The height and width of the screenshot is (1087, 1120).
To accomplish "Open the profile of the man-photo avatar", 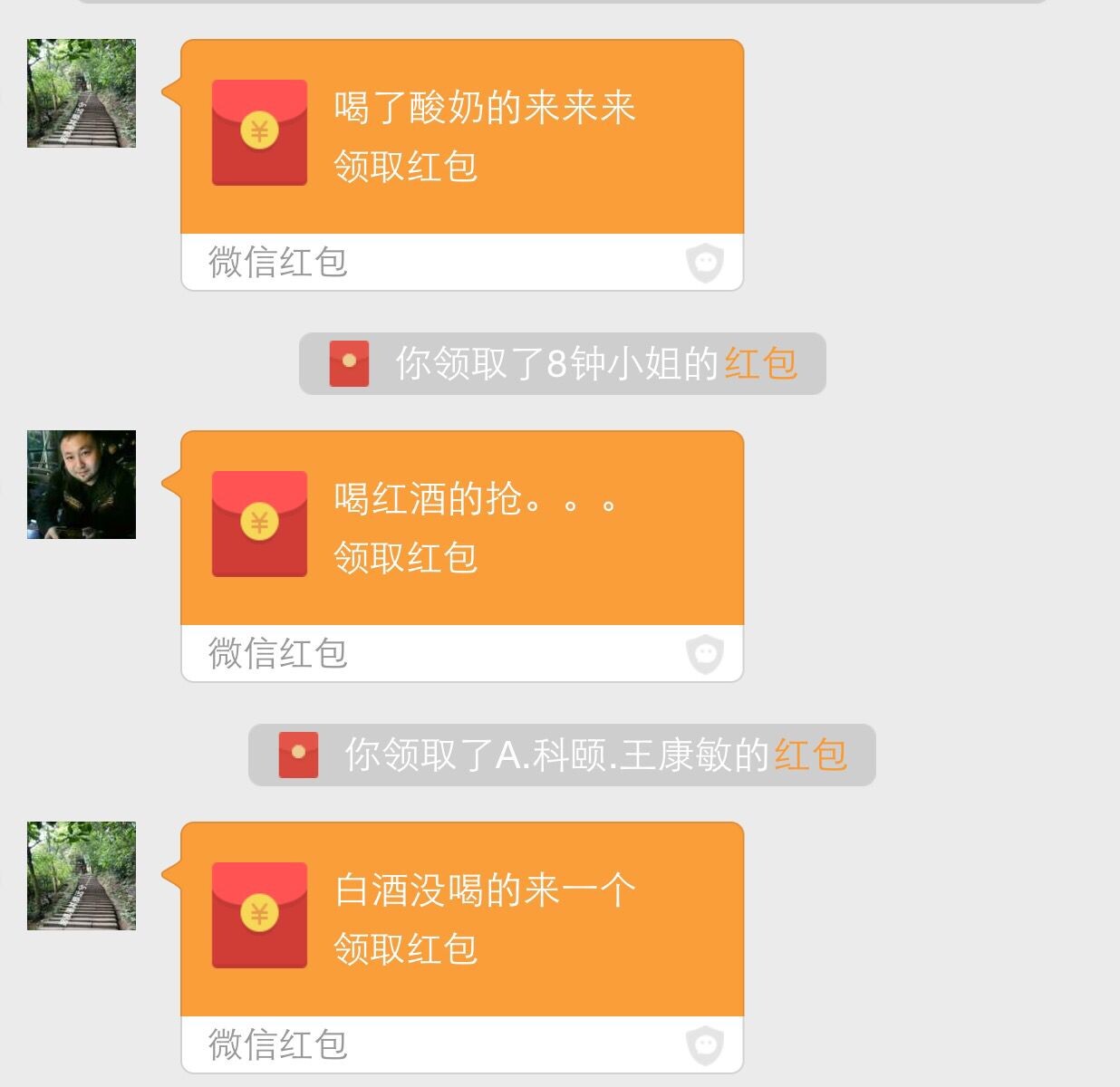I will (82, 485).
